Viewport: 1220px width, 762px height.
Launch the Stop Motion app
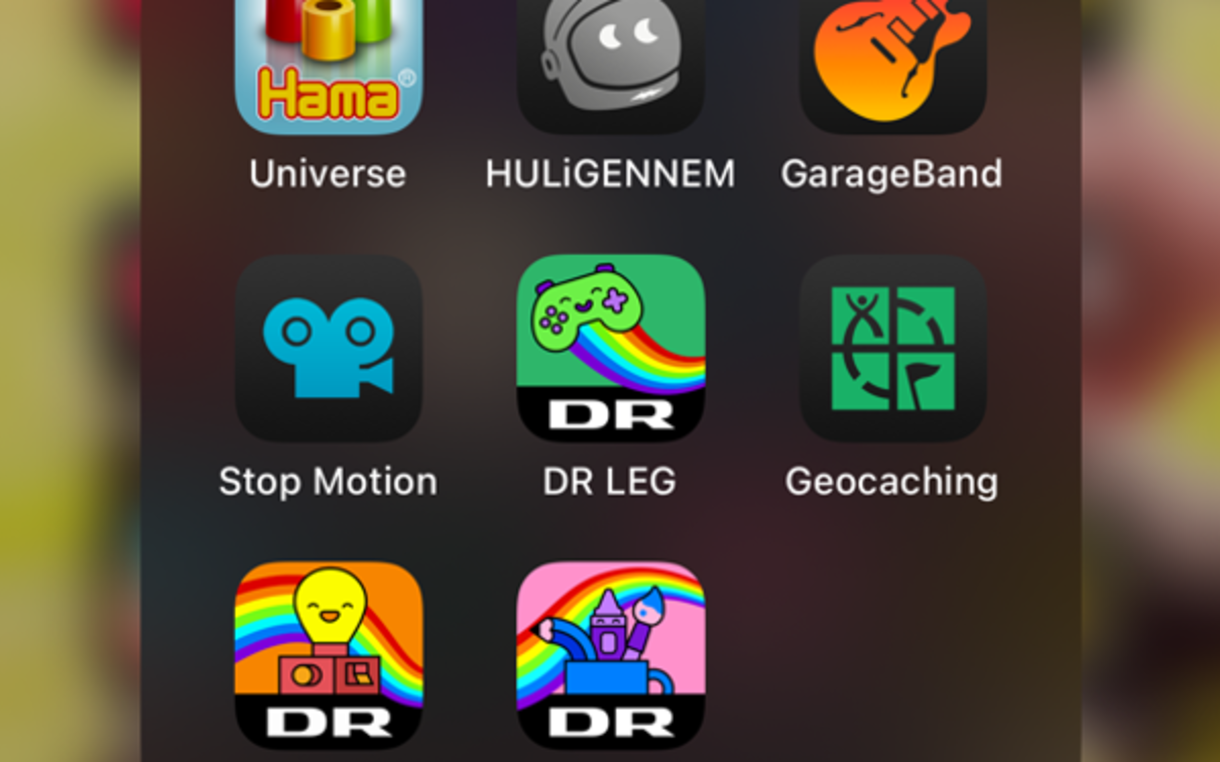coord(328,347)
